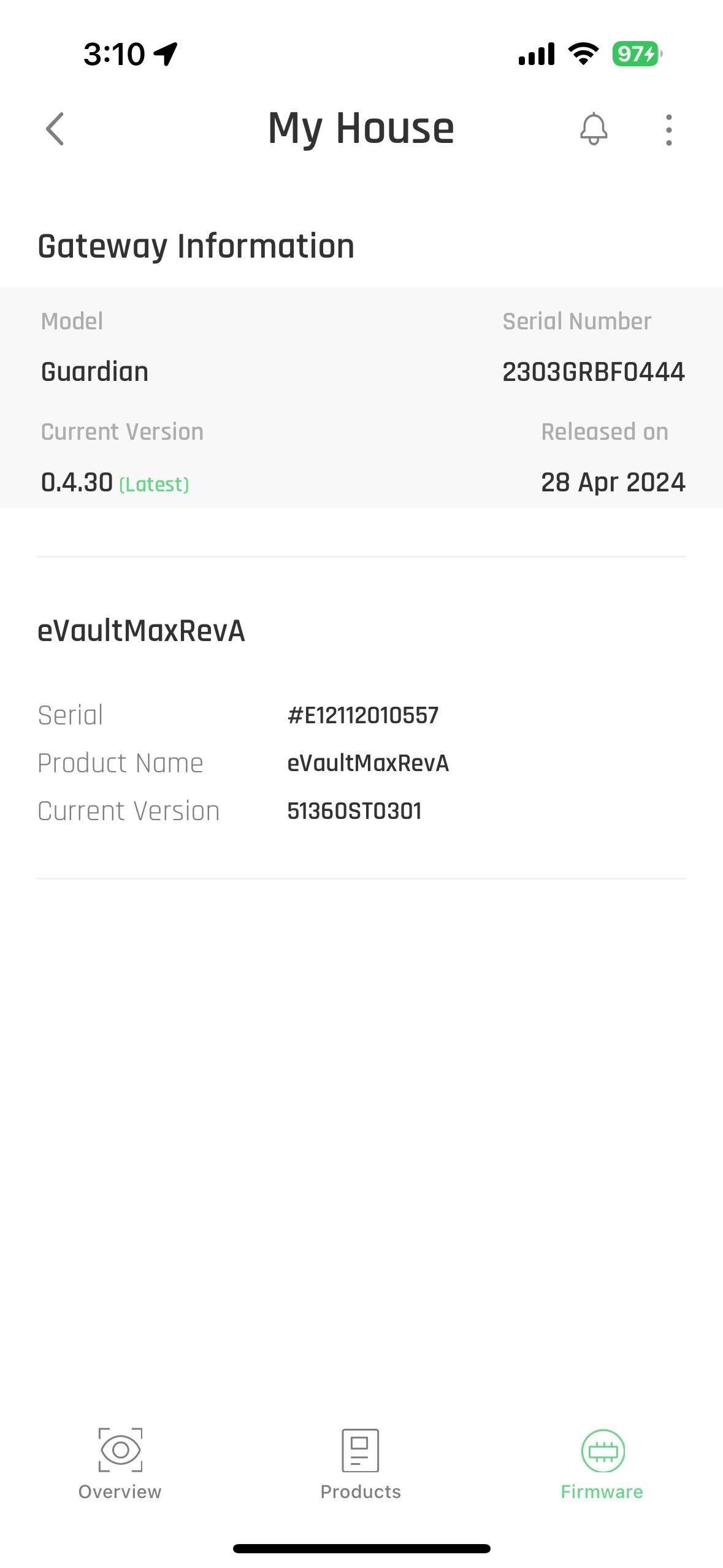Open the three-dot overflow menu
This screenshot has width=723, height=1568.
(668, 129)
